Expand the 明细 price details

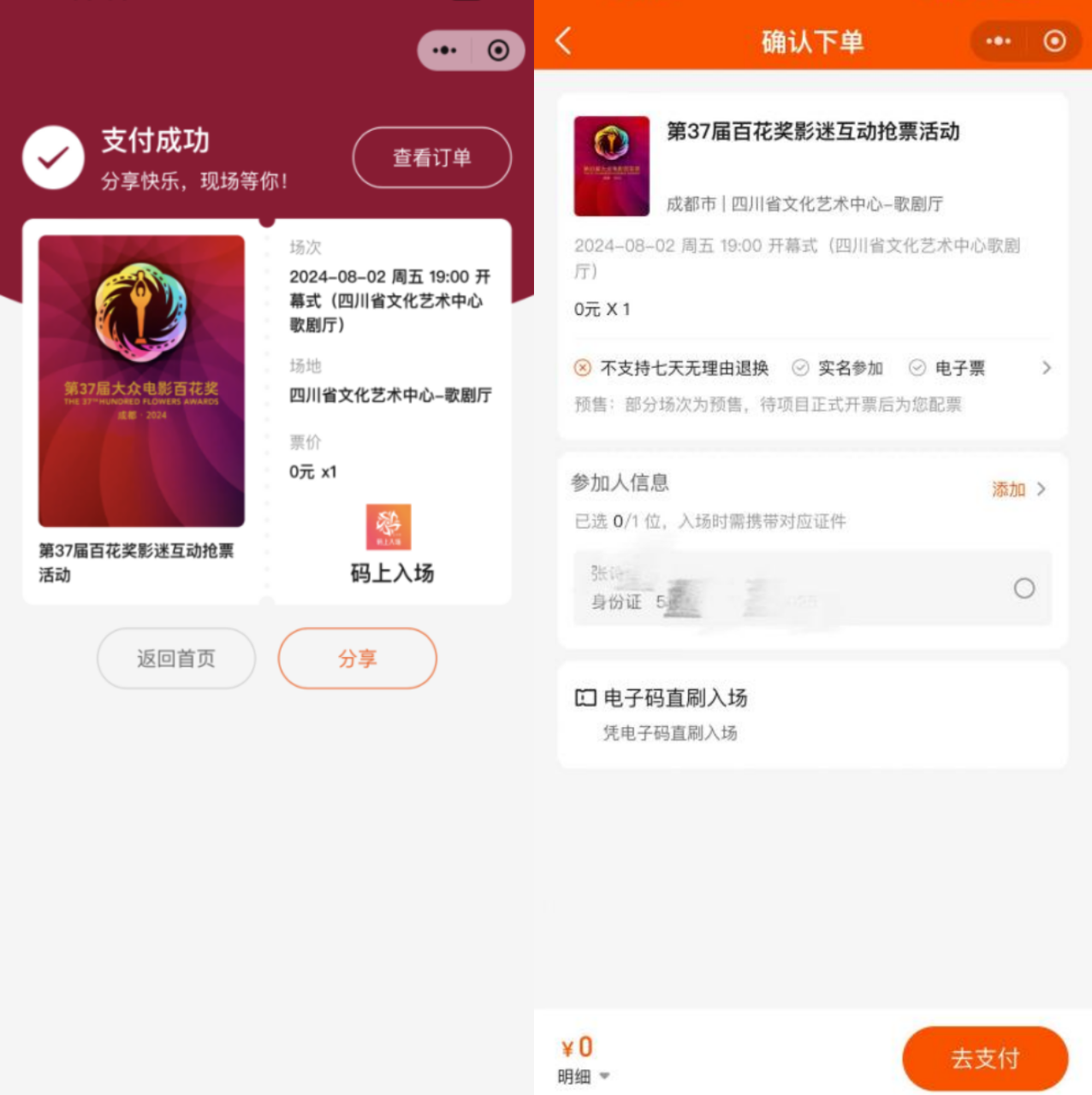tap(583, 1076)
